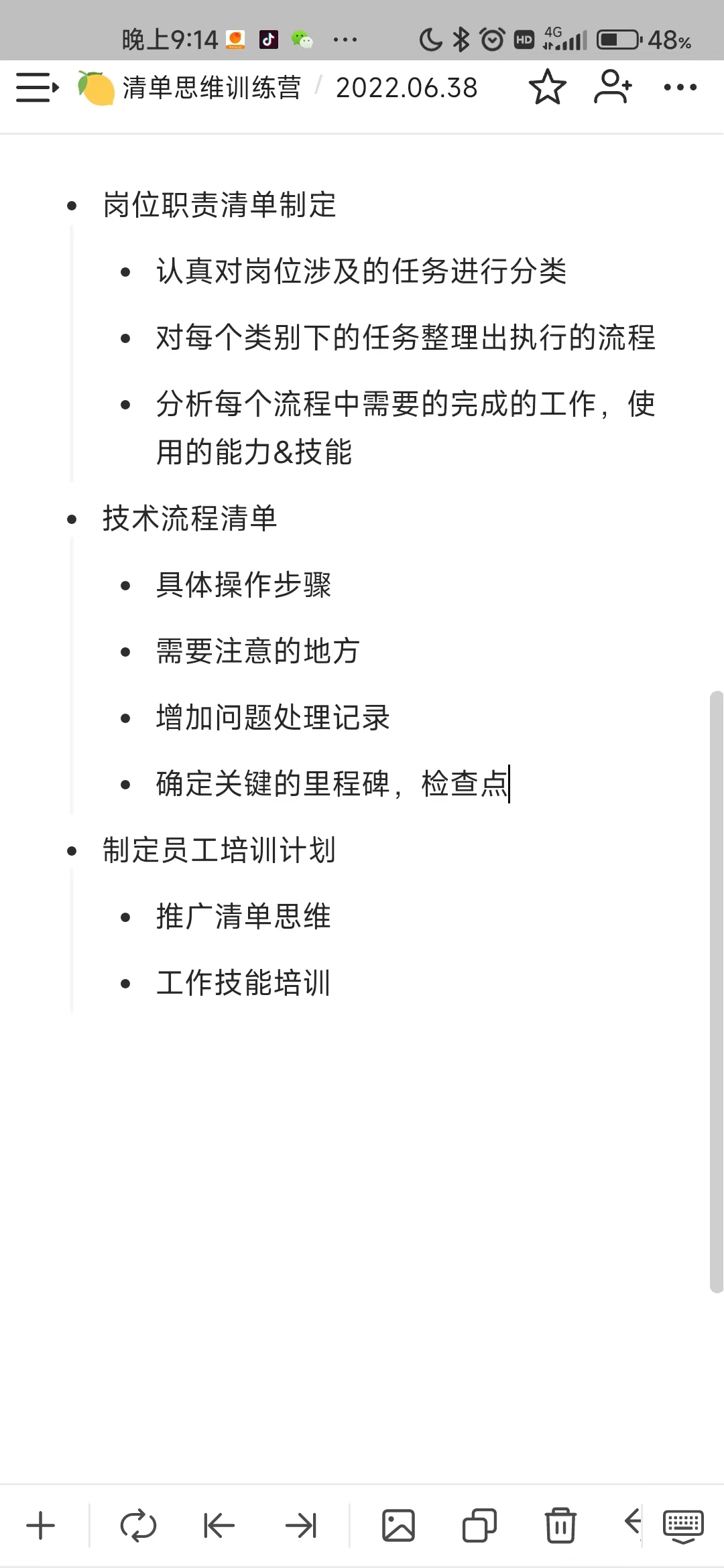The image size is (724, 1568).
Task: Open the three-dot overflow menu
Action: (x=680, y=87)
